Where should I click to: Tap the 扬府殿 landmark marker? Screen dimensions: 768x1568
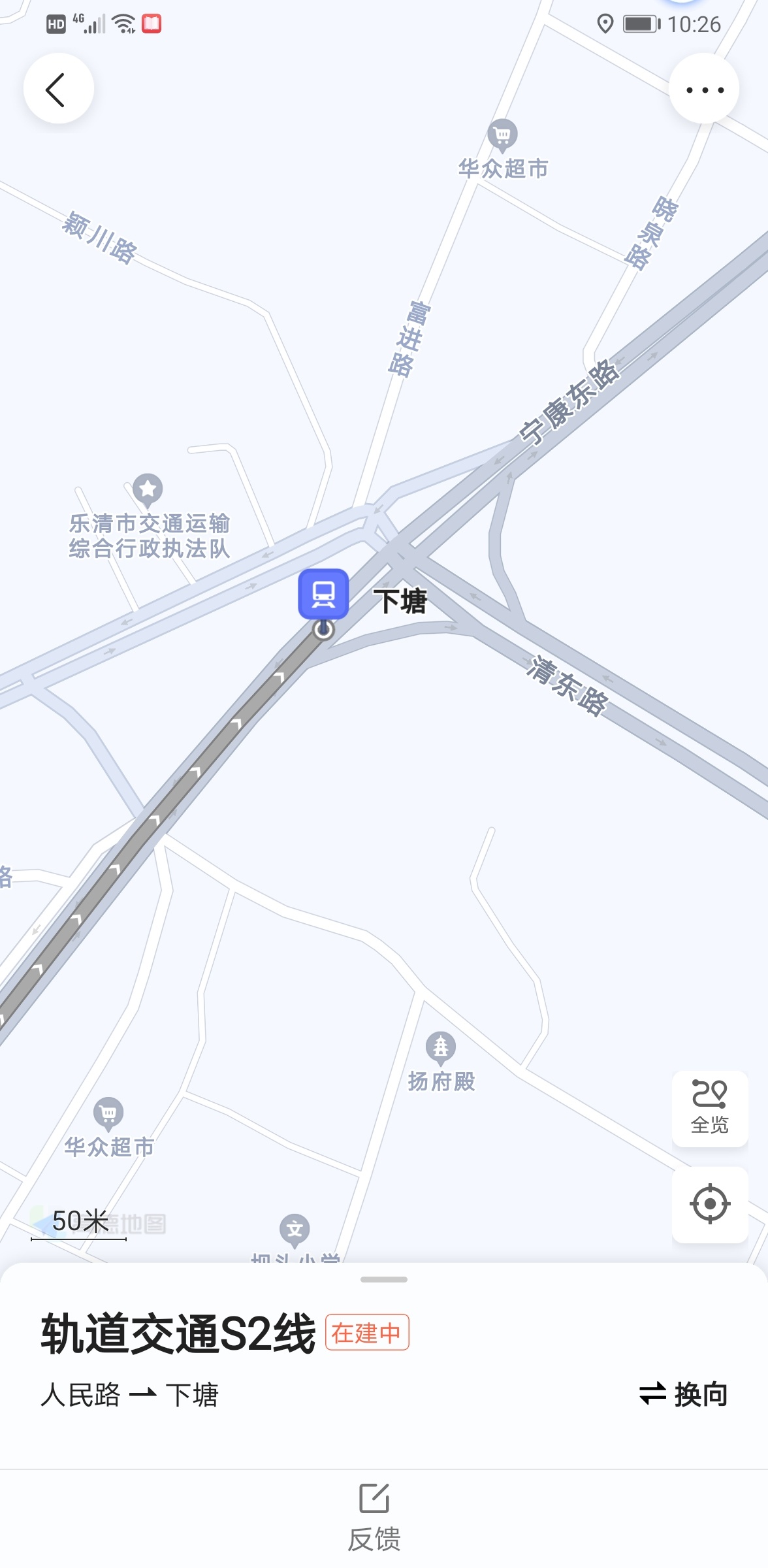click(x=441, y=1048)
